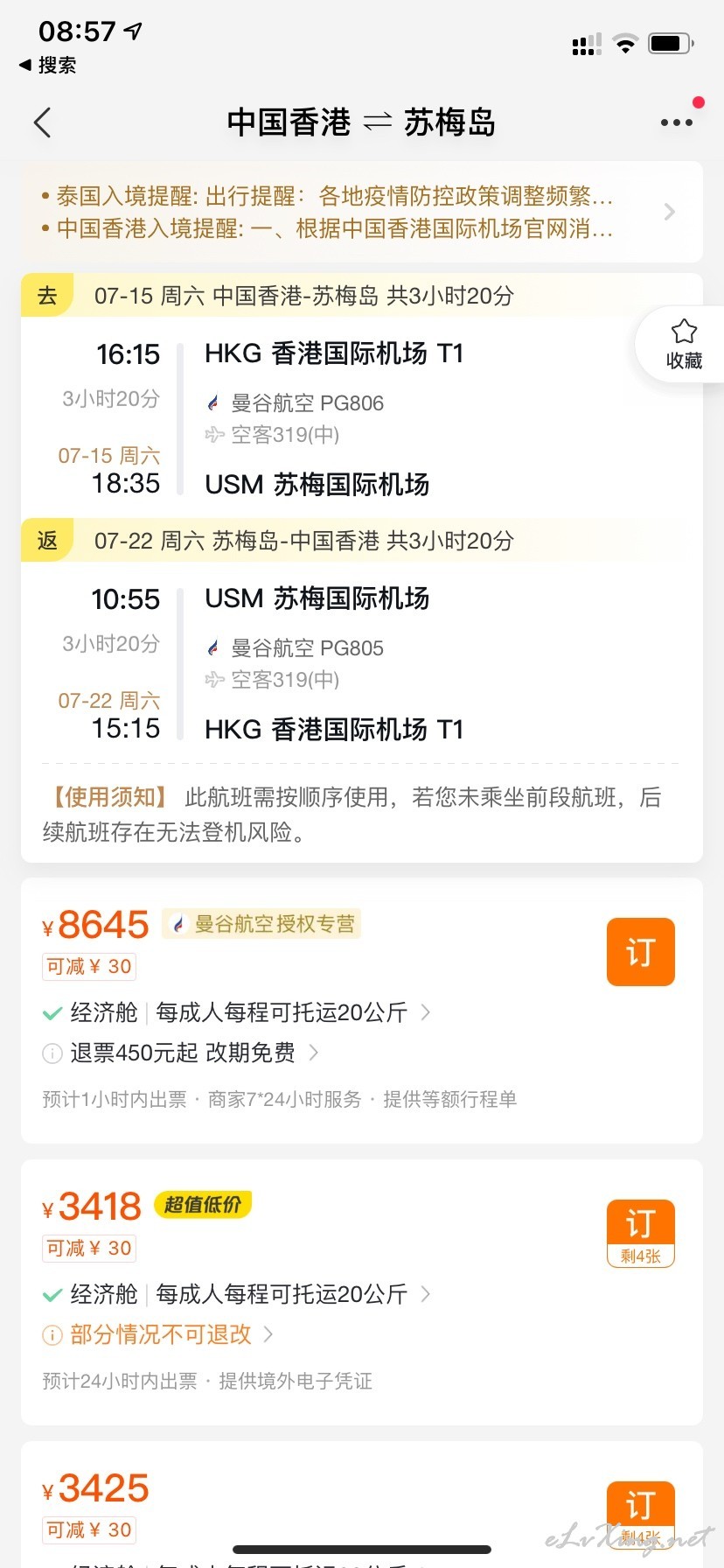
Task: Tap 收藏 to favorite this flight
Action: pos(684,345)
